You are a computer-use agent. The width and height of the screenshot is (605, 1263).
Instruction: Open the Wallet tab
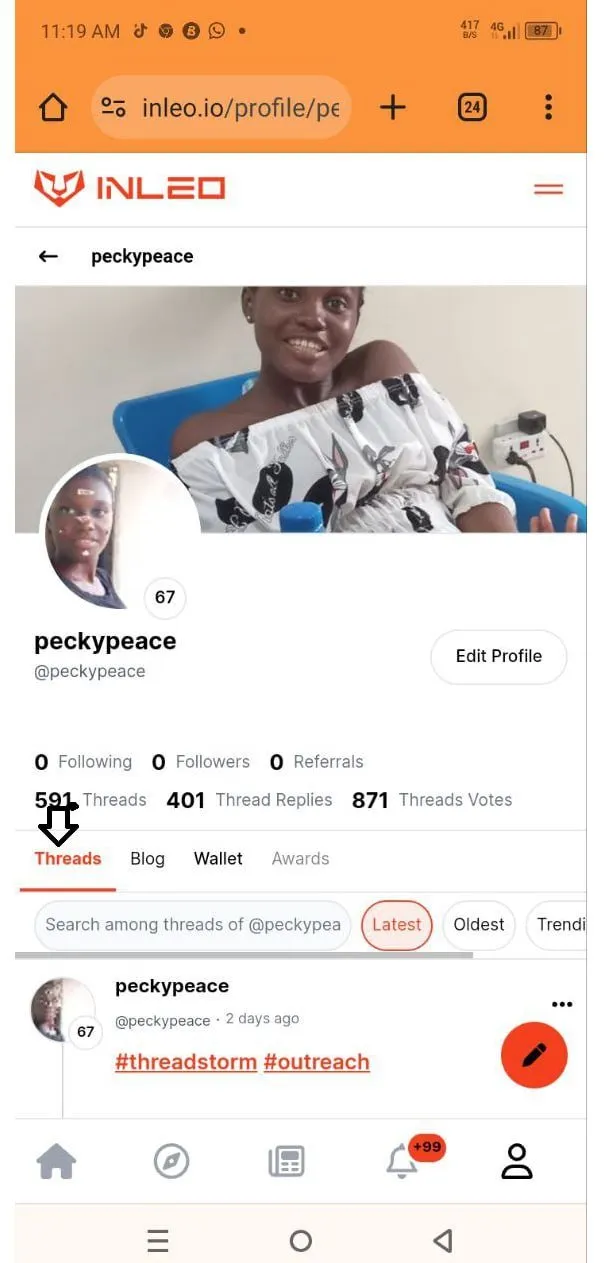tap(218, 858)
